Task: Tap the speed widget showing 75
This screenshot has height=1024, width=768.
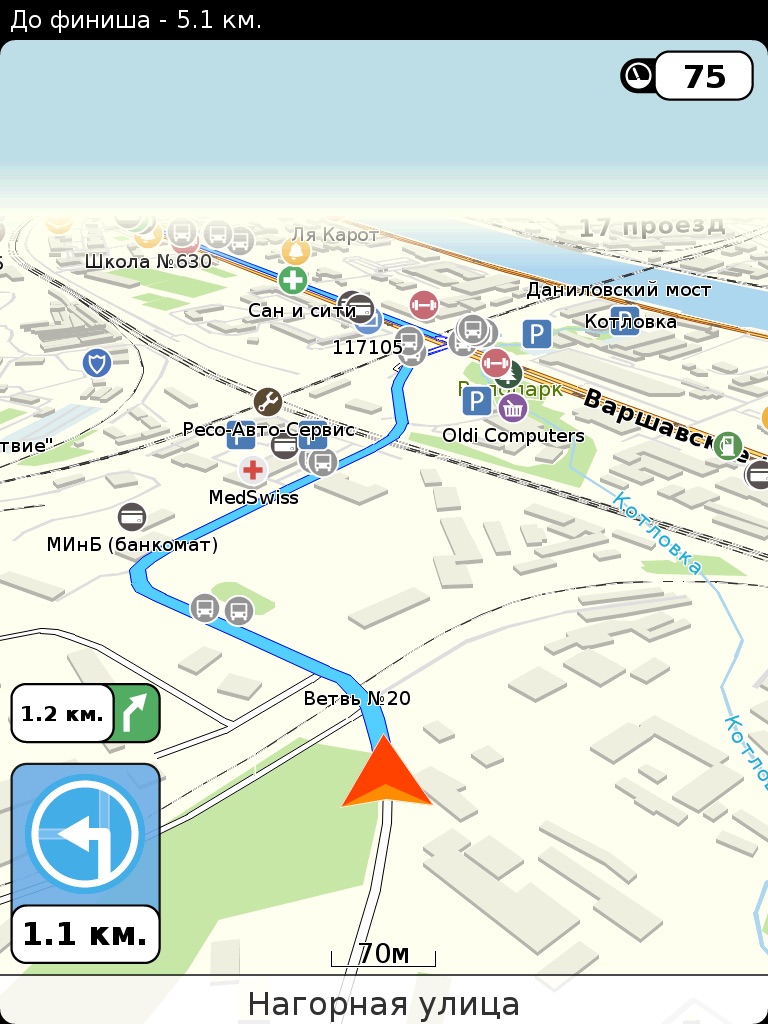Action: (687, 76)
